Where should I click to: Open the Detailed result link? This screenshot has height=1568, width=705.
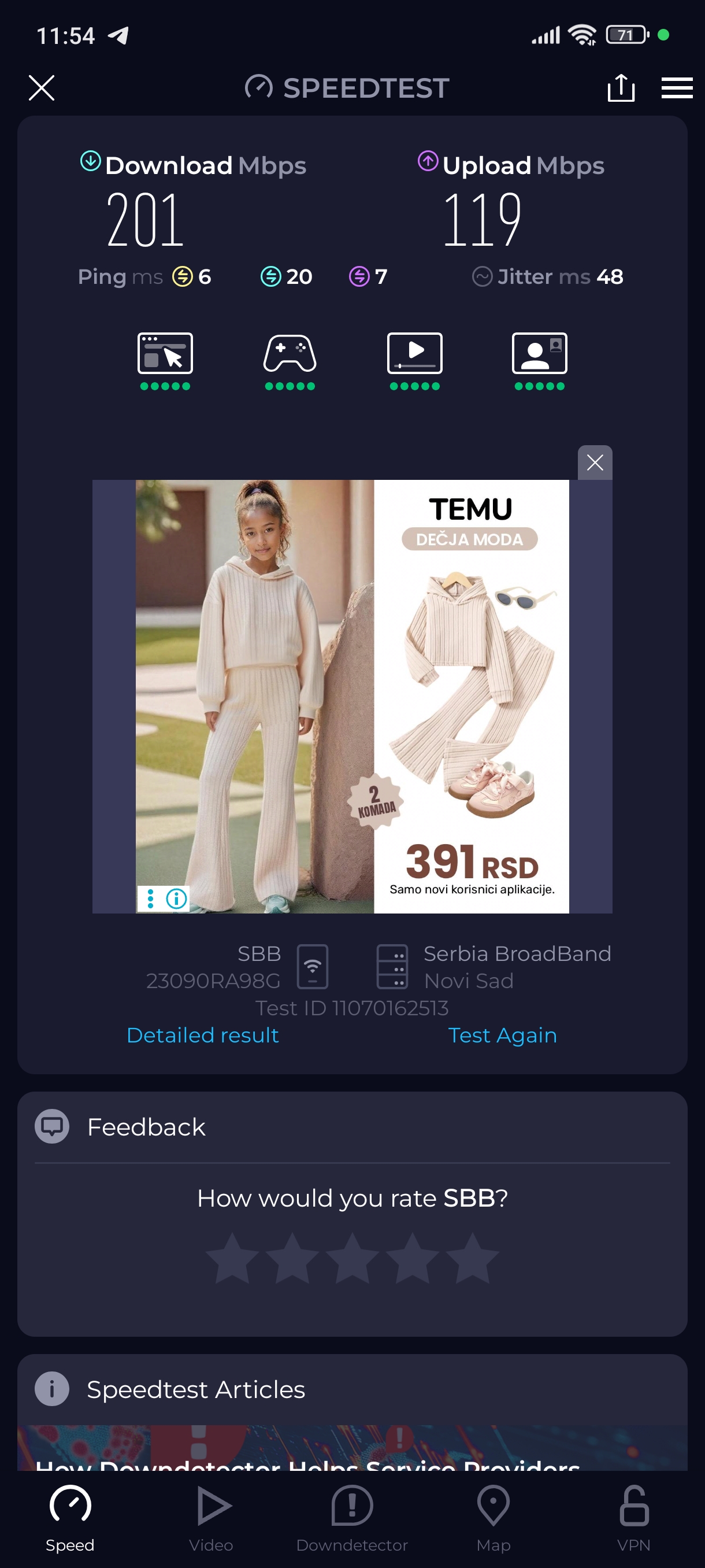point(203,1035)
